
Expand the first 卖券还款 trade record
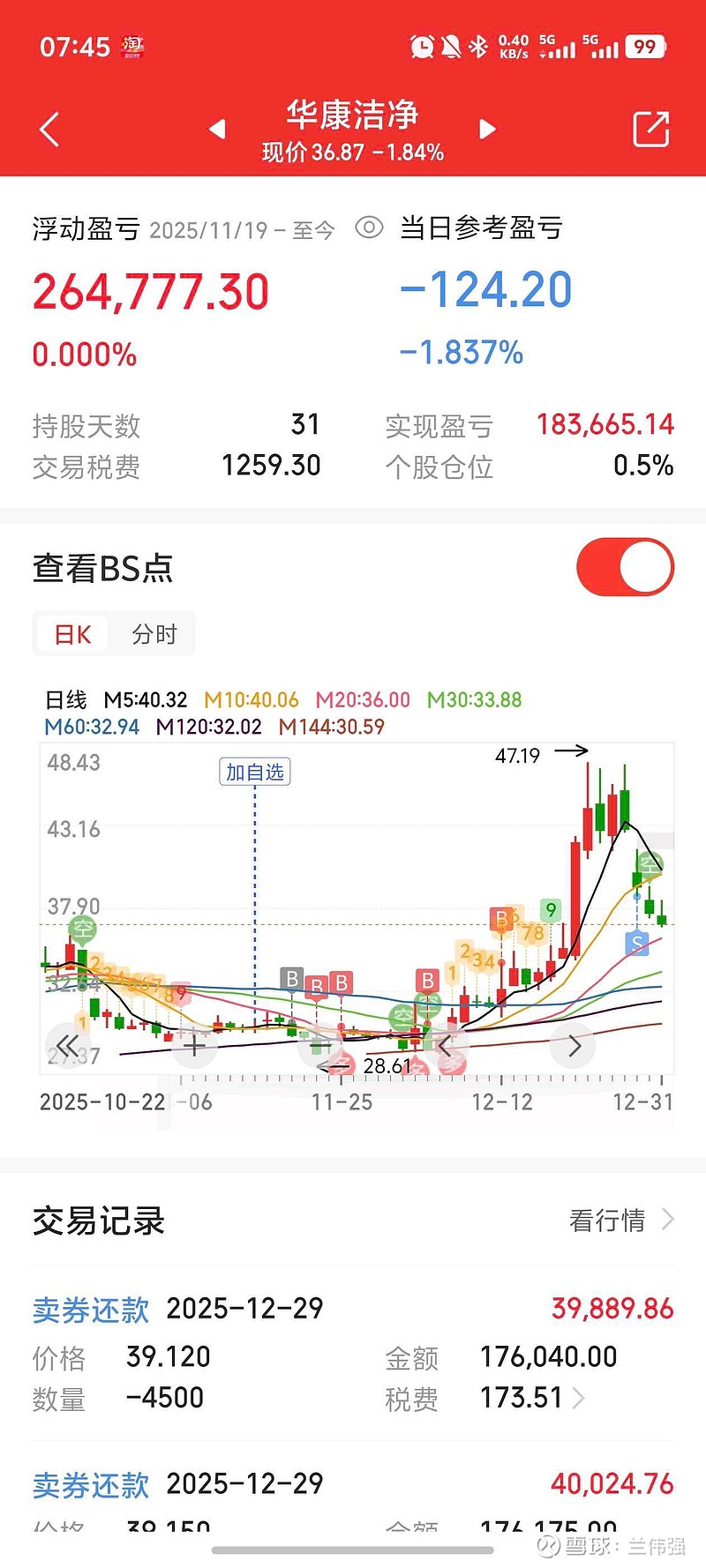pyautogui.click(x=581, y=1396)
